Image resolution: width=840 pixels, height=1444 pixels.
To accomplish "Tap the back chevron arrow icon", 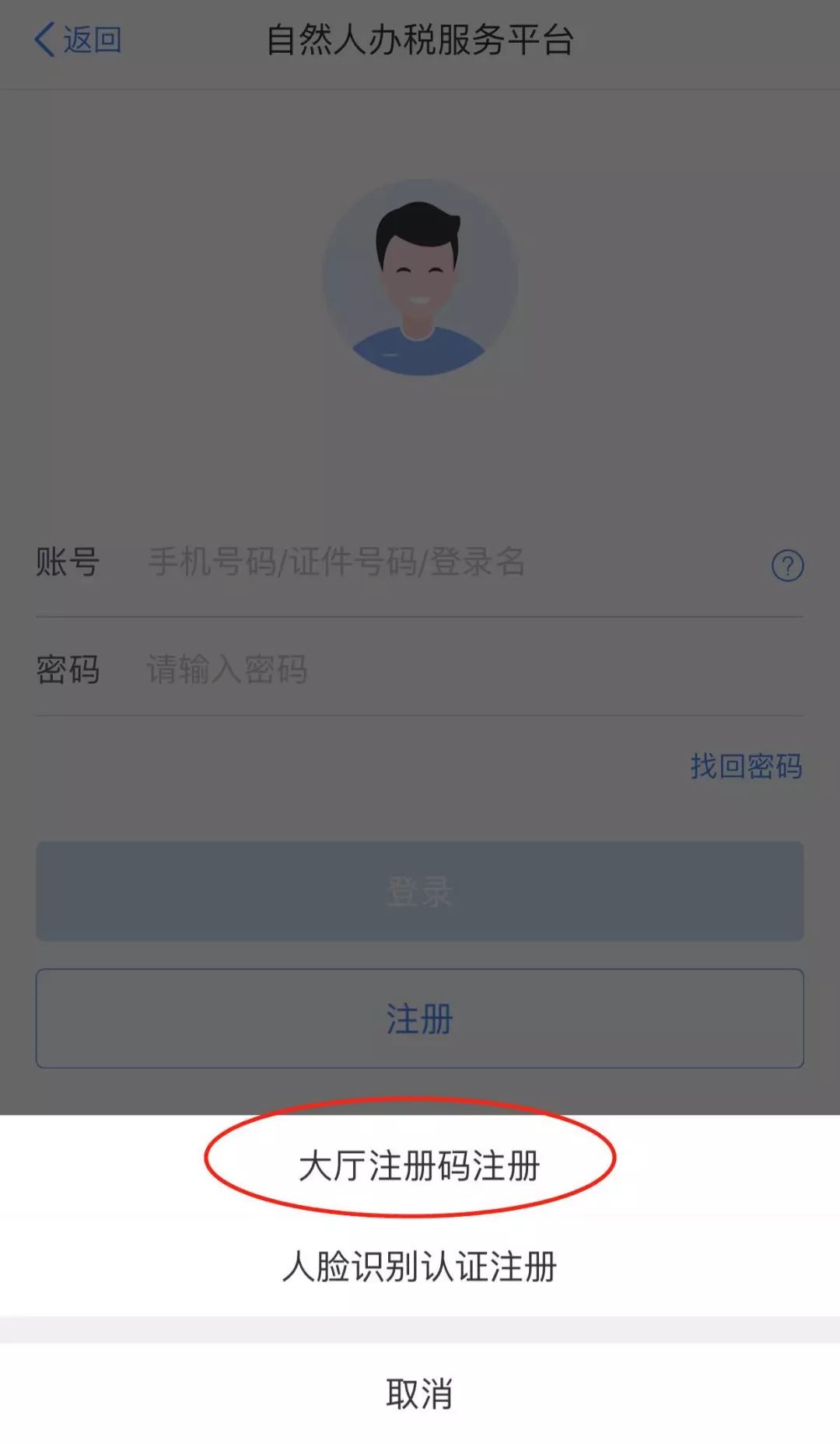I will [43, 40].
